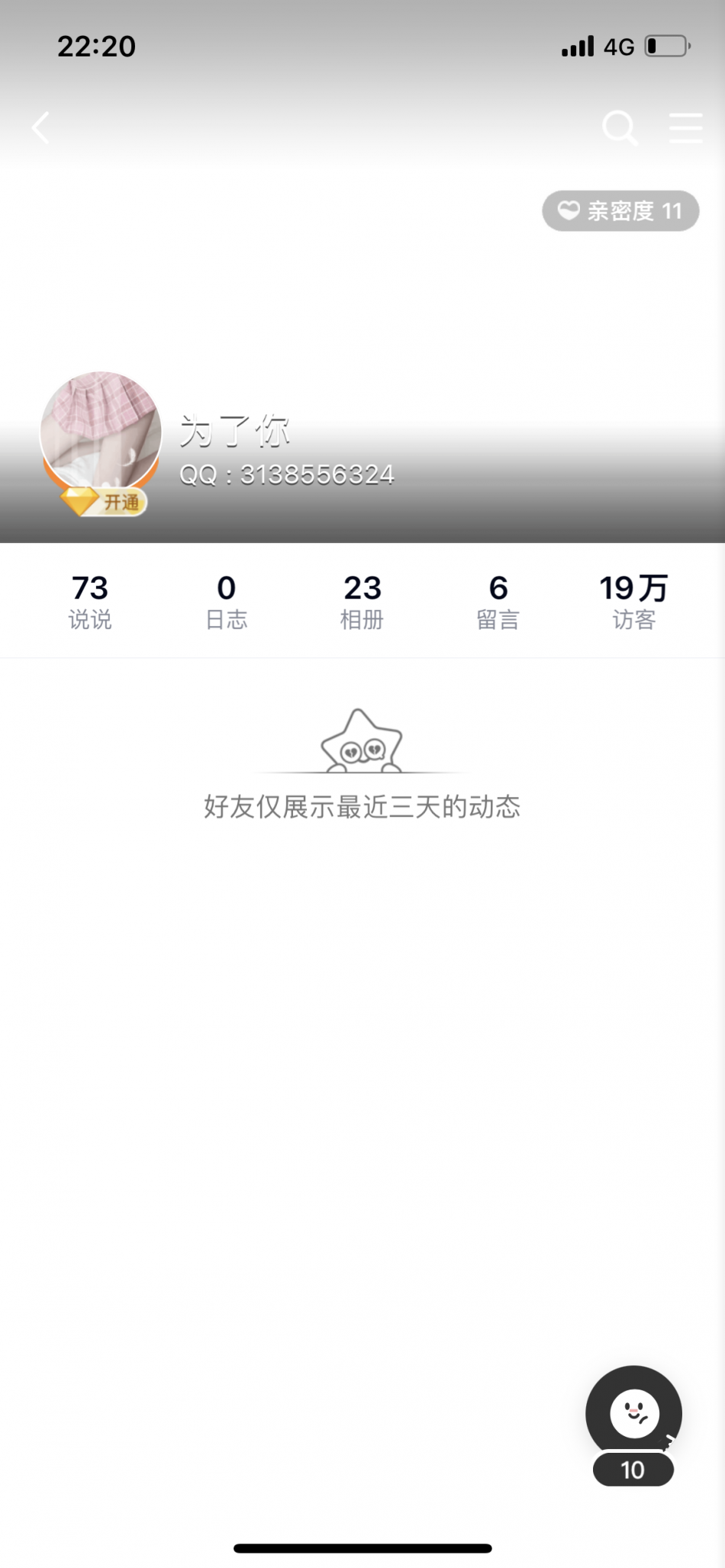Tap the floating smiley face button

click(x=633, y=1413)
